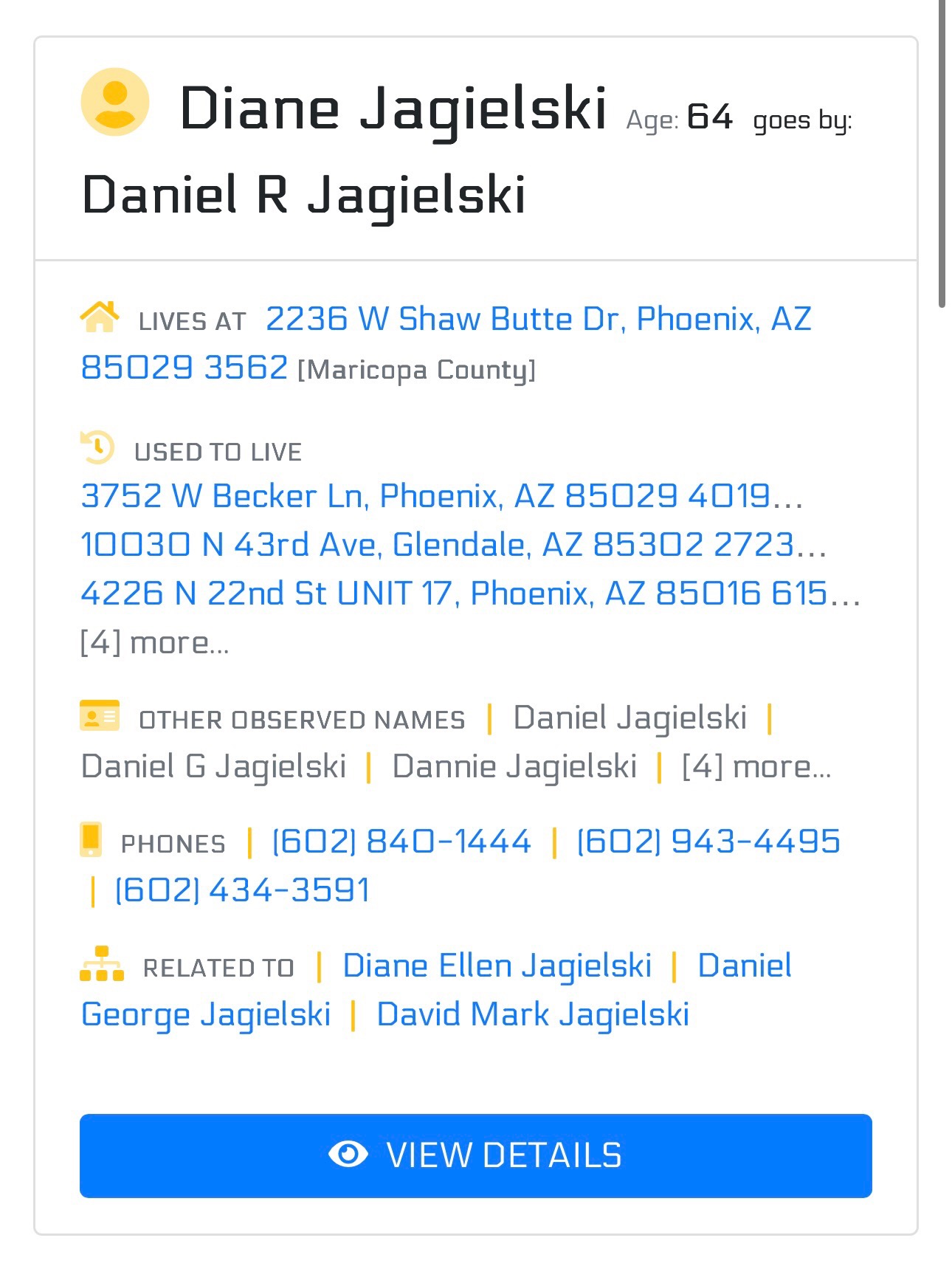Open the 2236 W Shaw Butte Dr address

(x=537, y=320)
